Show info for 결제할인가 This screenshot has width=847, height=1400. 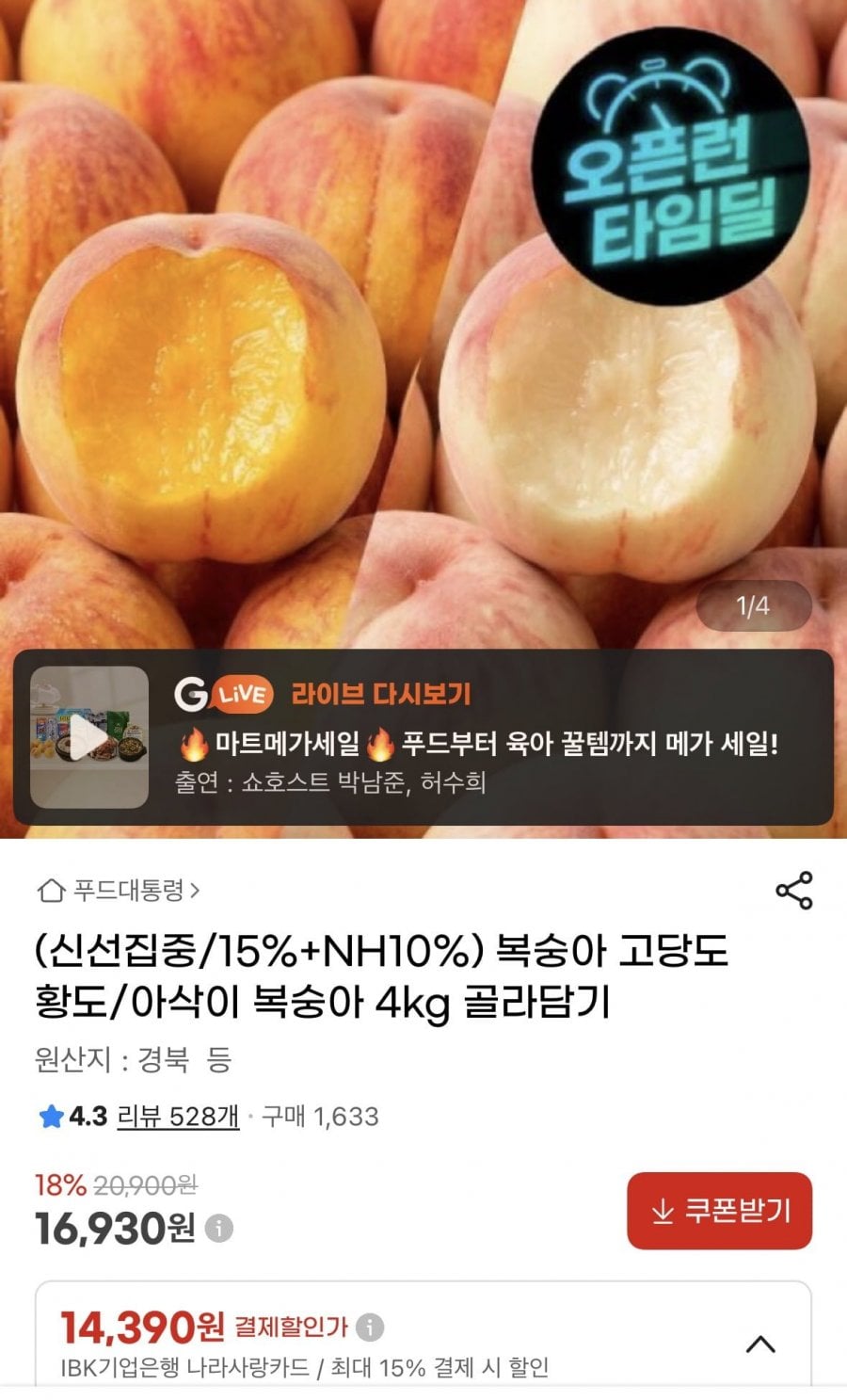370,1328
